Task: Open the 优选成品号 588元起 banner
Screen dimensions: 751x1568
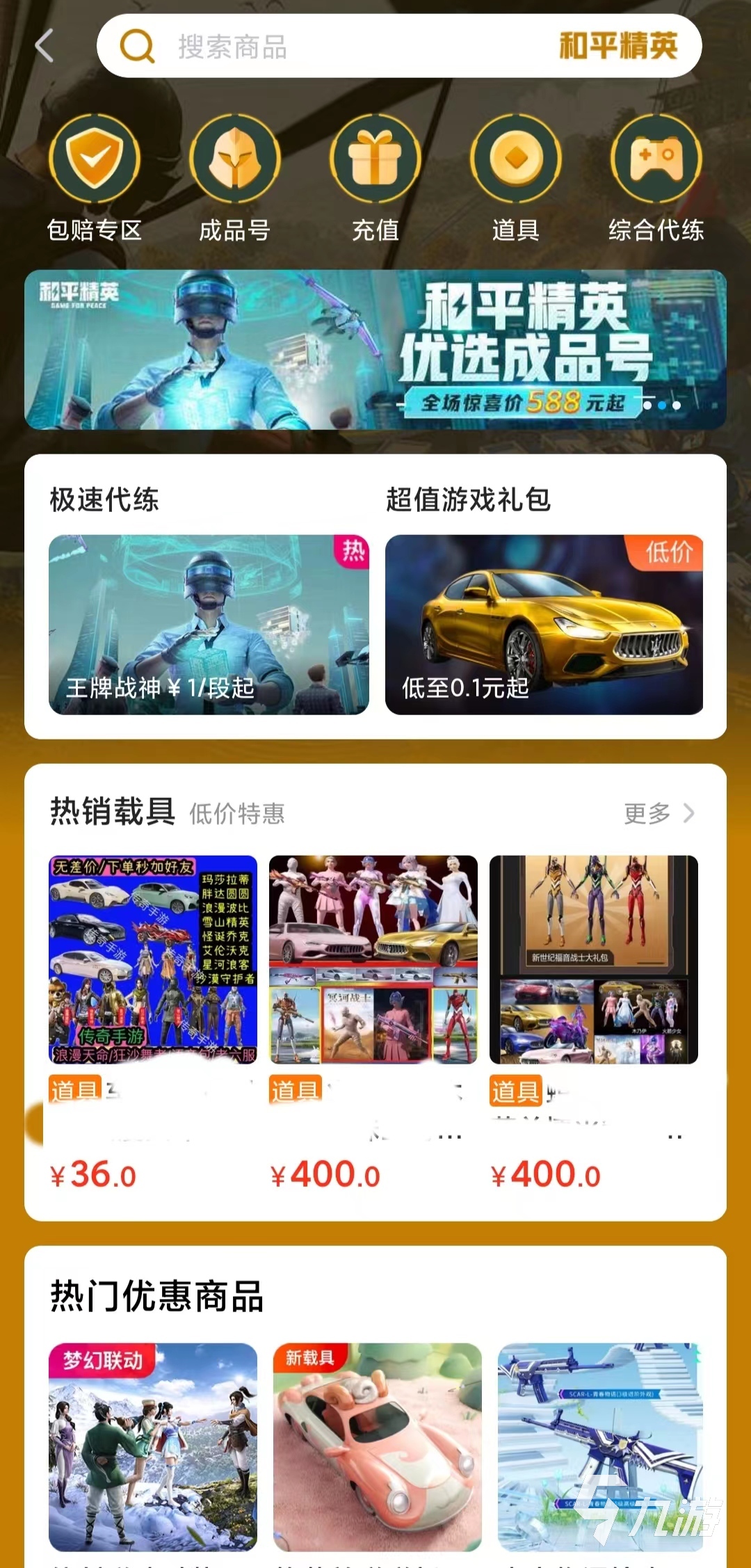Action: tap(375, 349)
